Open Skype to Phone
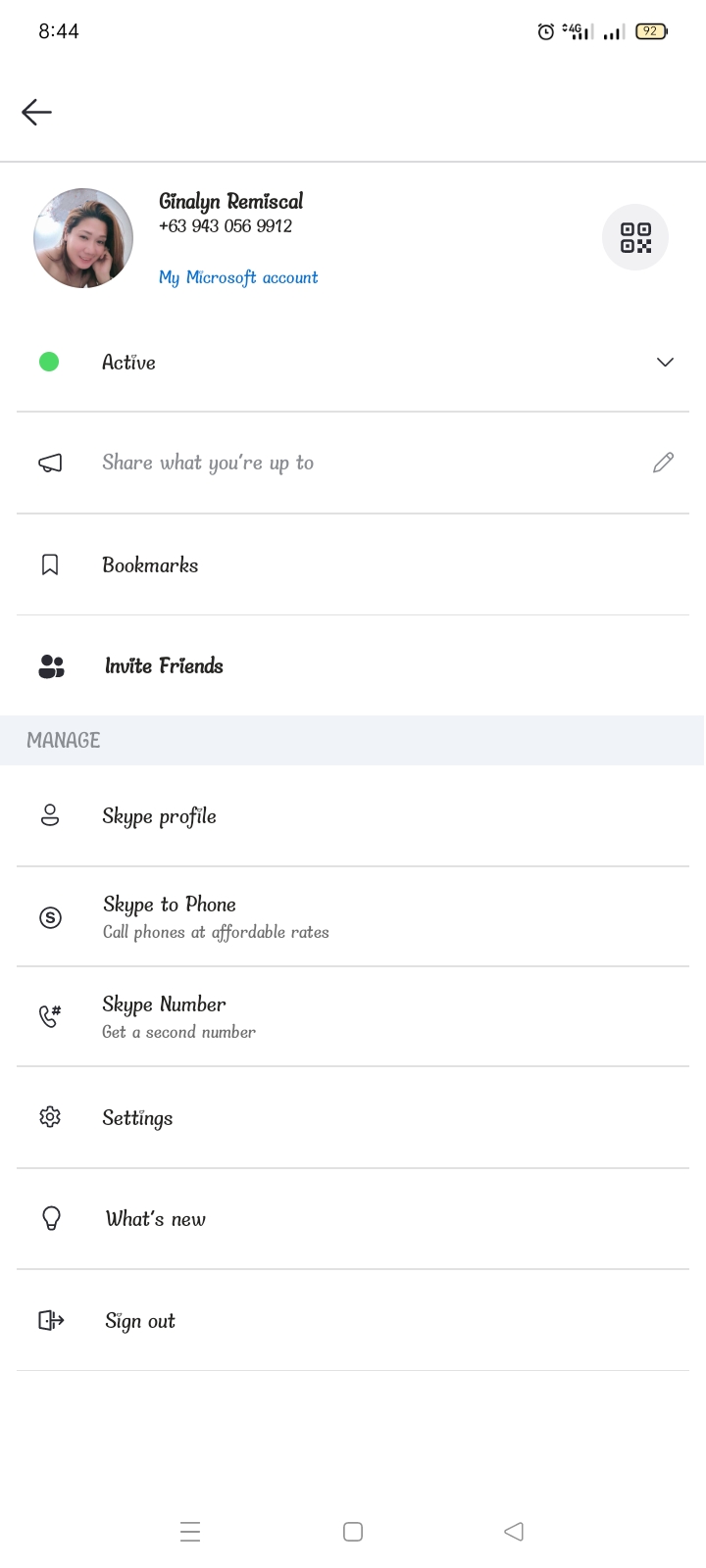 coord(353,916)
